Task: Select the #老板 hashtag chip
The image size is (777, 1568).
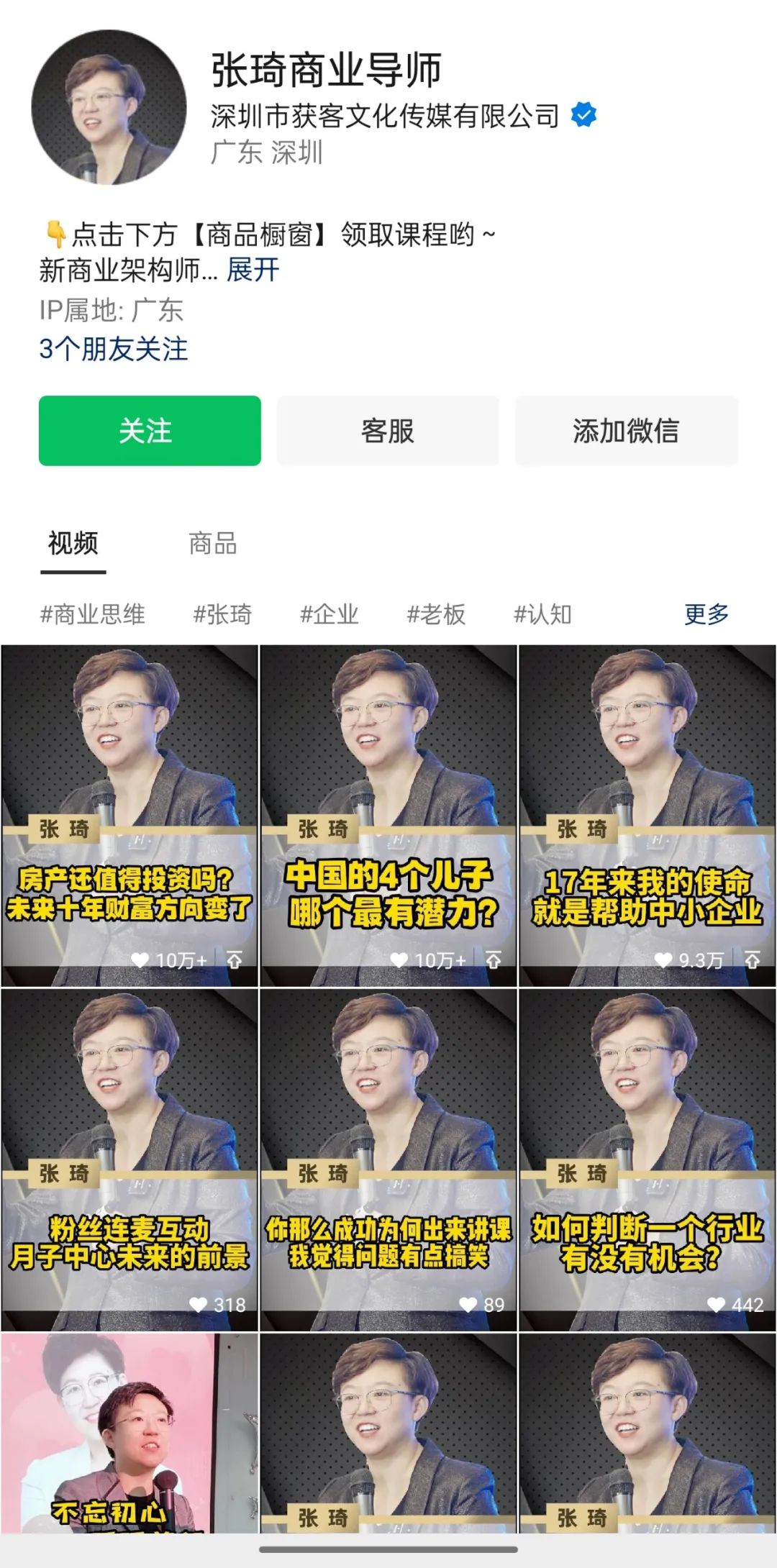Action: click(x=436, y=614)
